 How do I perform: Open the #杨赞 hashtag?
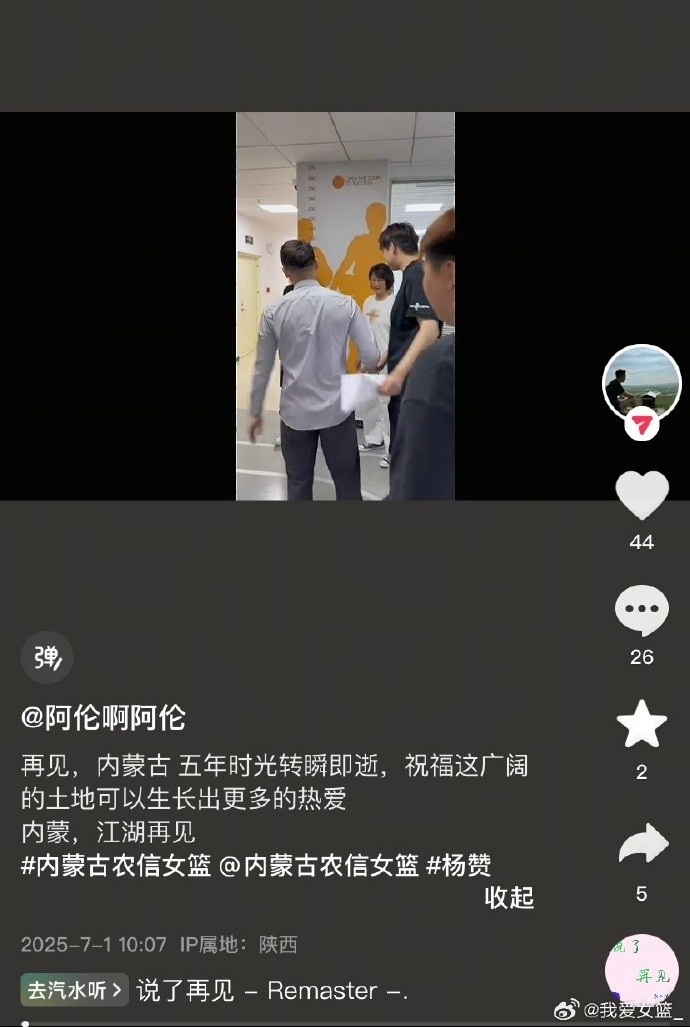(x=458, y=865)
